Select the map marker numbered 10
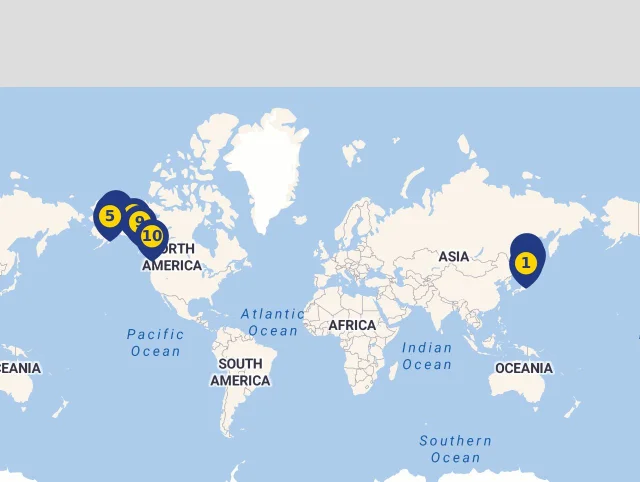The image size is (640, 482). point(152,237)
